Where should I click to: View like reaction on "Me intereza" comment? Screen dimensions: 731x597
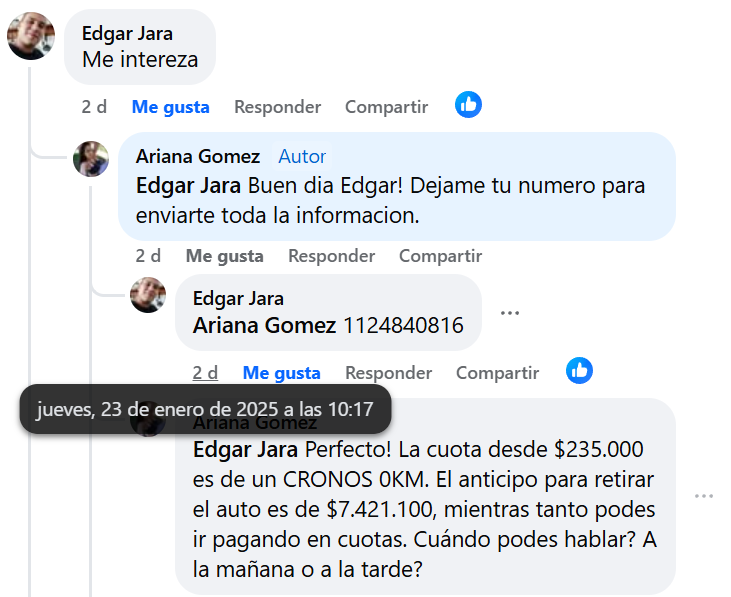[468, 105]
